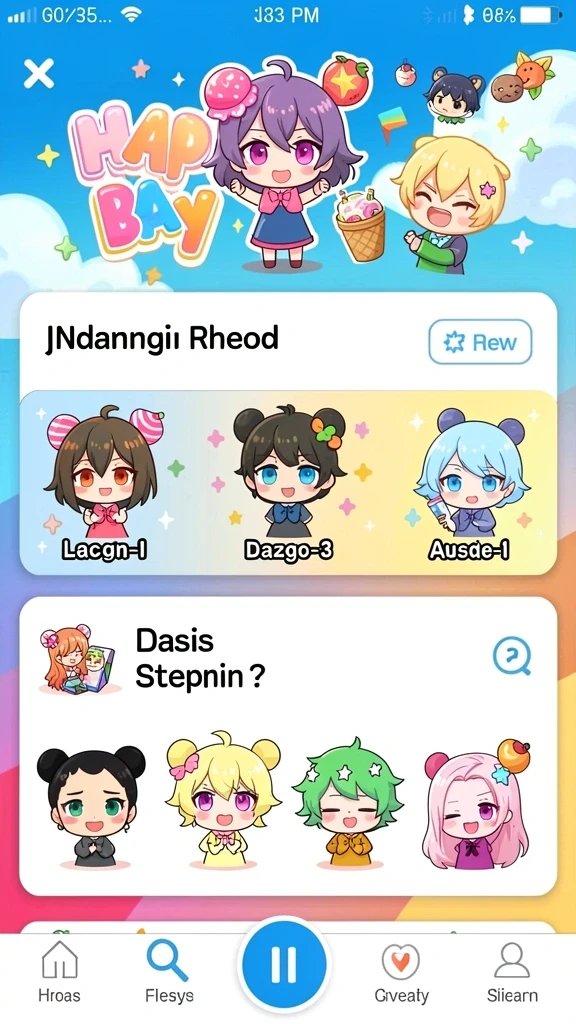Choose the black-haired bun character

(91, 807)
